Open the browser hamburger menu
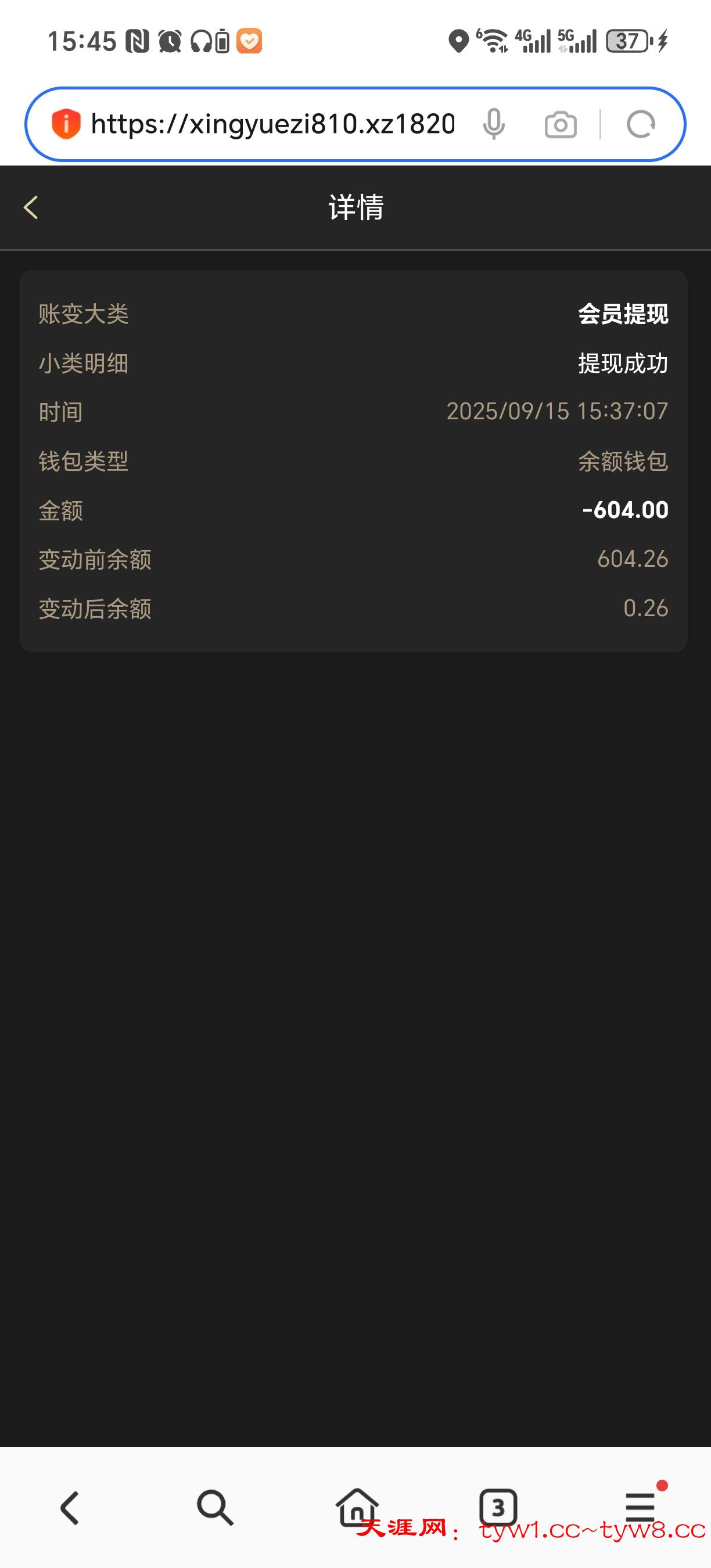711x1568 pixels. point(640,1508)
